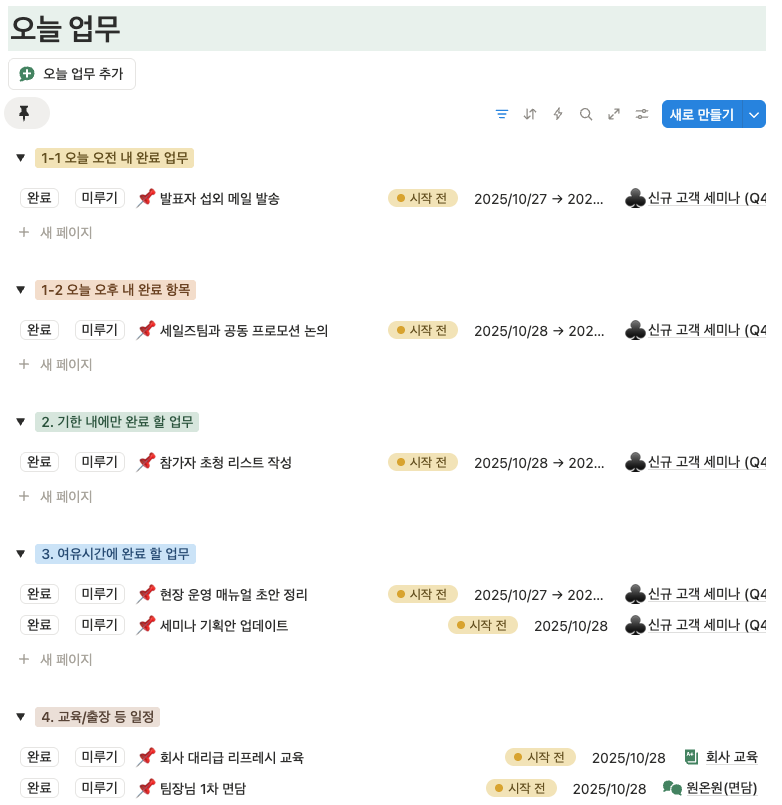Open the 새로 만들기 dropdown chevron
The width and height of the screenshot is (782, 805).
(x=753, y=114)
